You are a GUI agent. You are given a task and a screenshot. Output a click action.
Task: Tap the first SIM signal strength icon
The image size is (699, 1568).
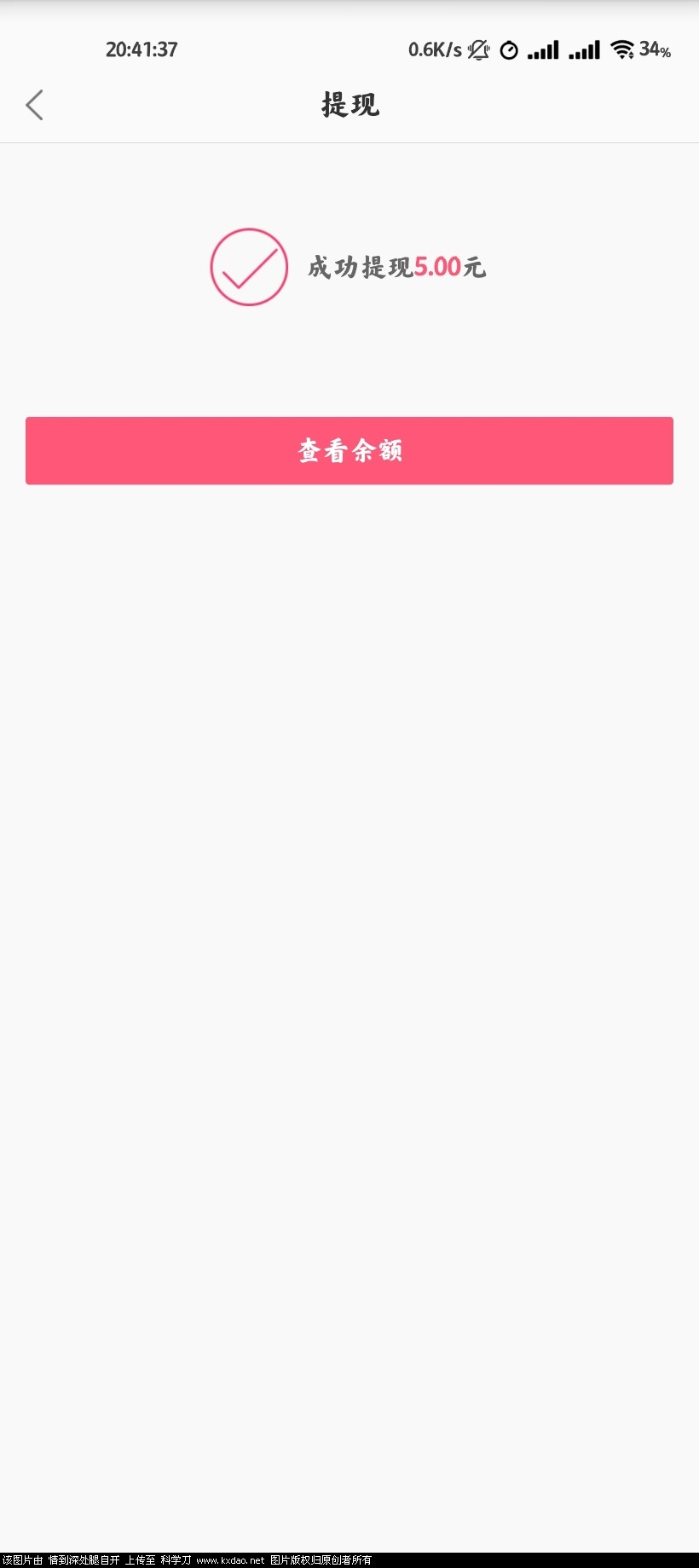pyautogui.click(x=543, y=50)
